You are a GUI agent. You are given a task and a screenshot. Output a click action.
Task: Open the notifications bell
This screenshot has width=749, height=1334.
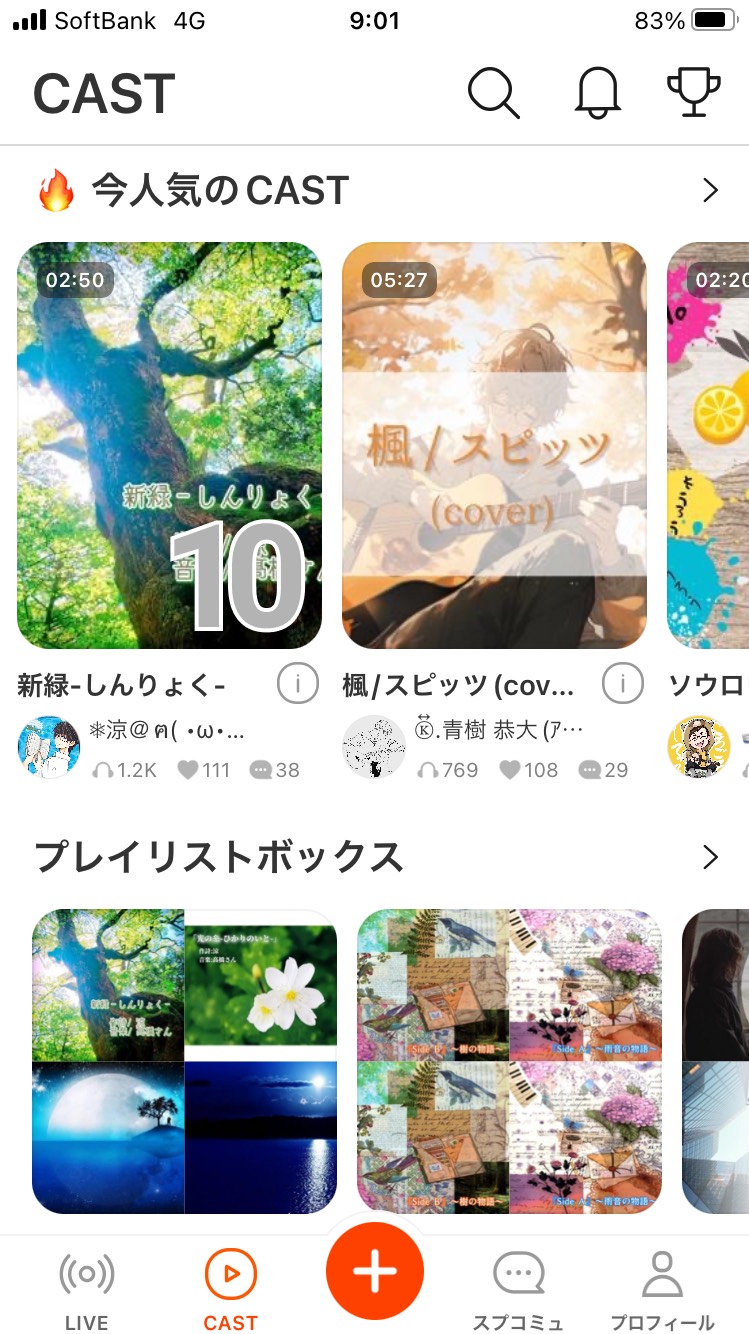[598, 94]
